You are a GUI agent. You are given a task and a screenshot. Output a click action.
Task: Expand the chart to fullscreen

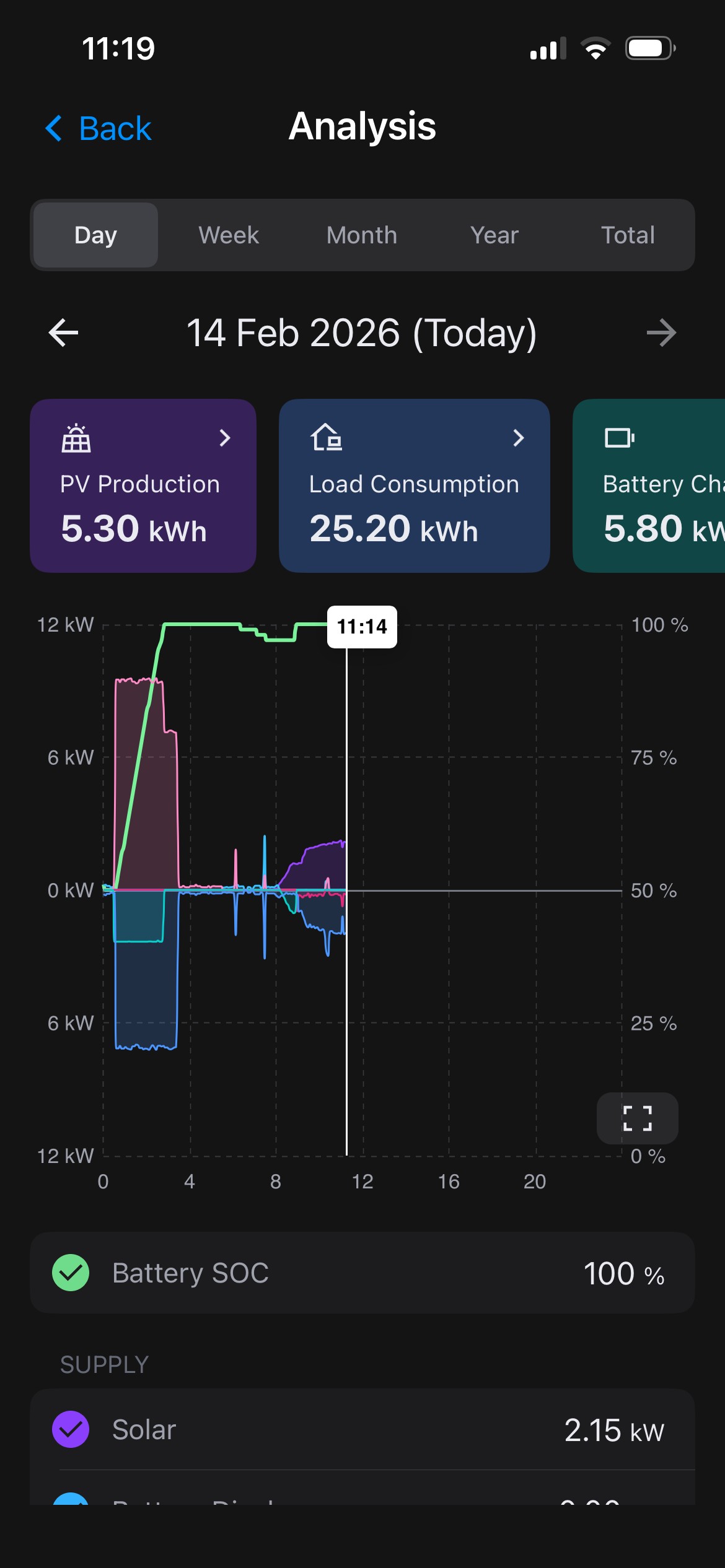coord(637,1118)
